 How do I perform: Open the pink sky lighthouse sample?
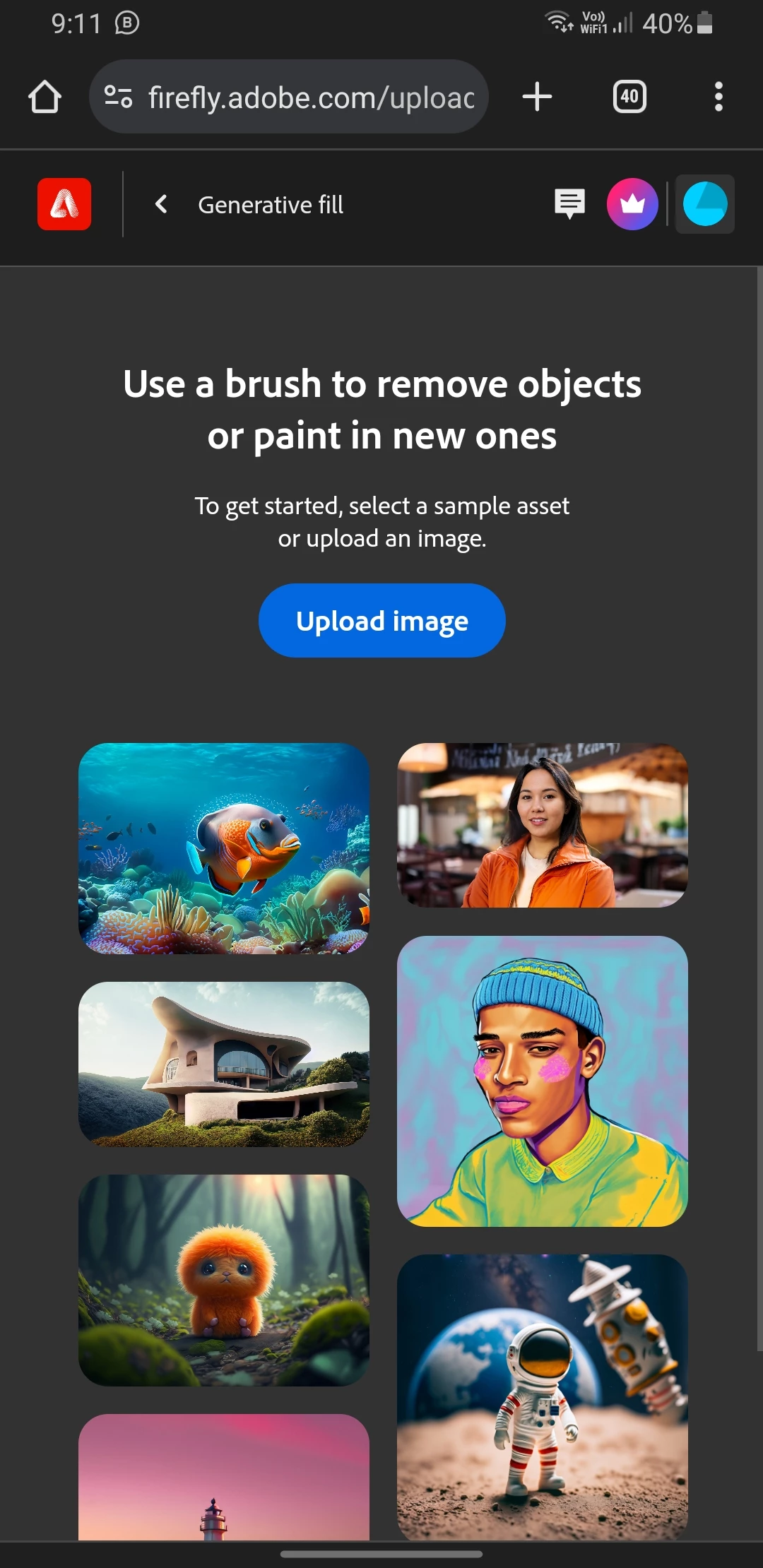[x=224, y=1476]
